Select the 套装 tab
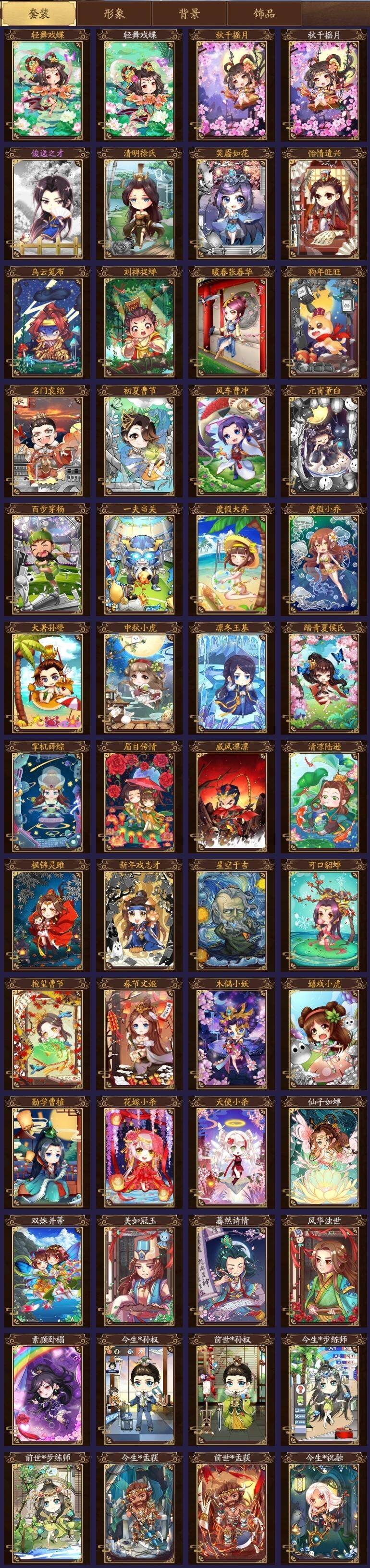 tap(39, 13)
